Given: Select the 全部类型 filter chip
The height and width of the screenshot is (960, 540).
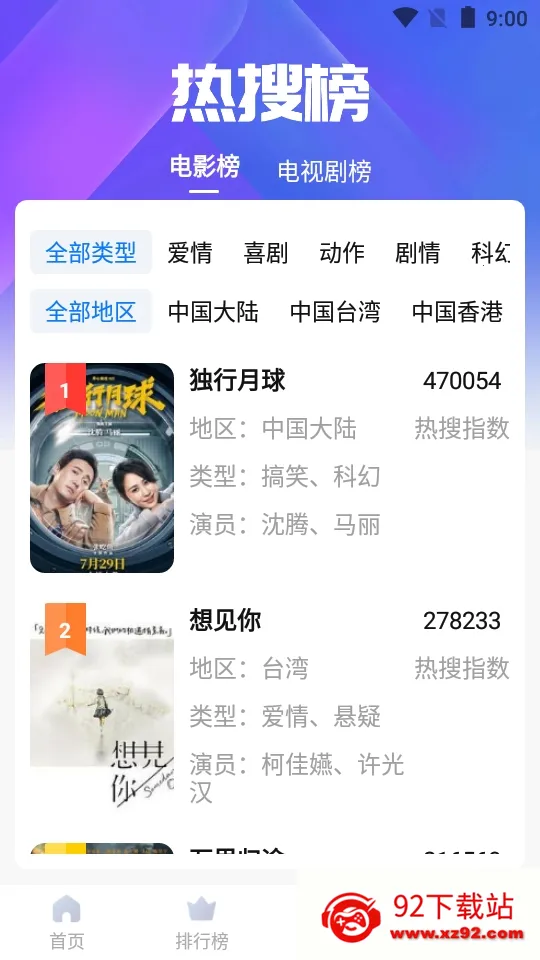Looking at the screenshot, I should click(x=91, y=252).
